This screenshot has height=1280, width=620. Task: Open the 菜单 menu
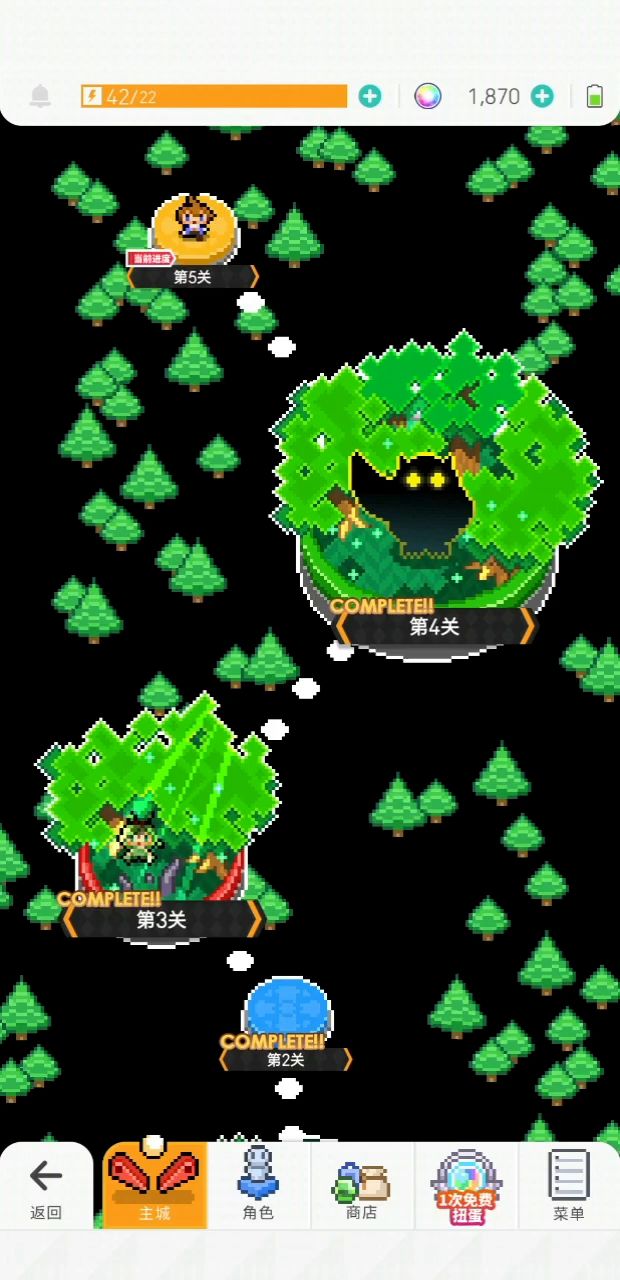(x=569, y=1187)
